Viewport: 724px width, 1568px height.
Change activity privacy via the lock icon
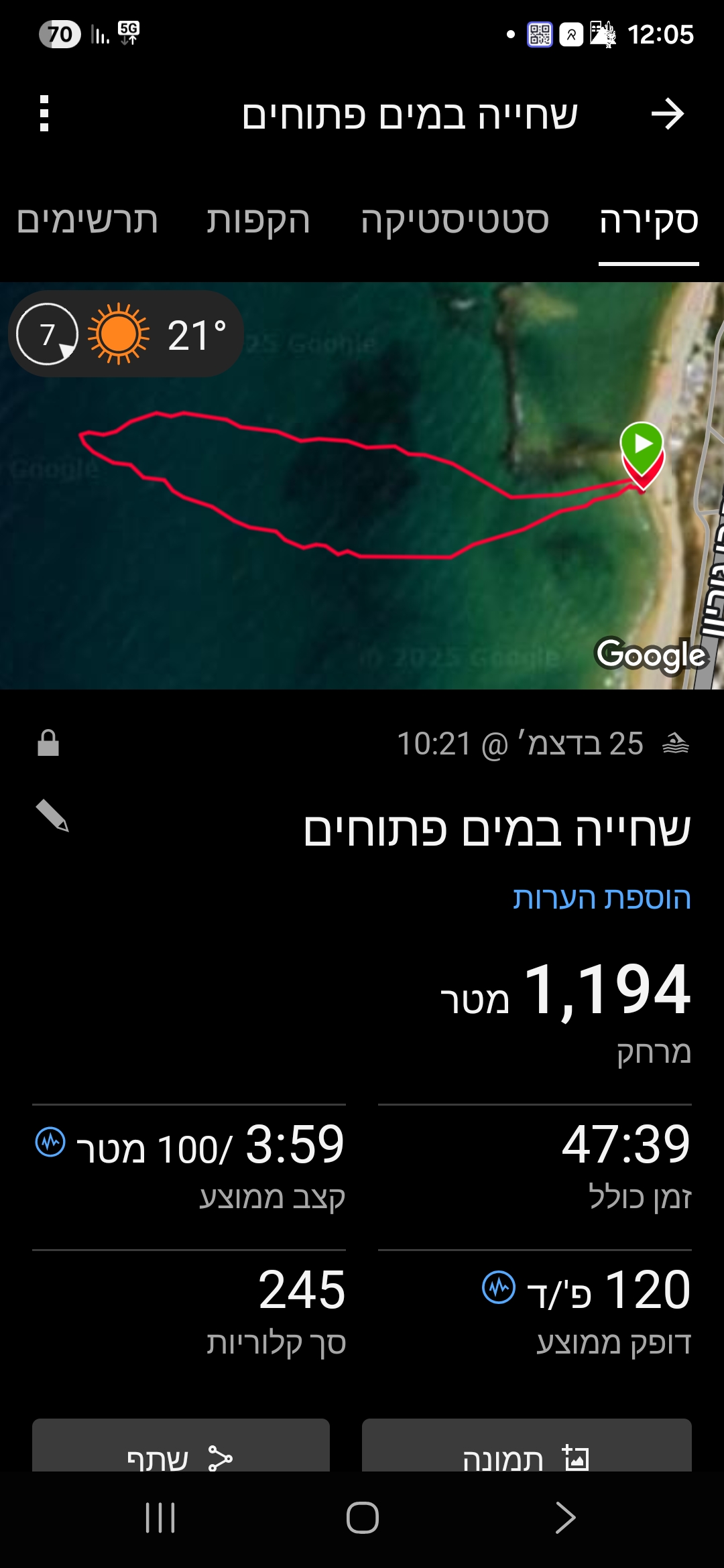[x=48, y=743]
